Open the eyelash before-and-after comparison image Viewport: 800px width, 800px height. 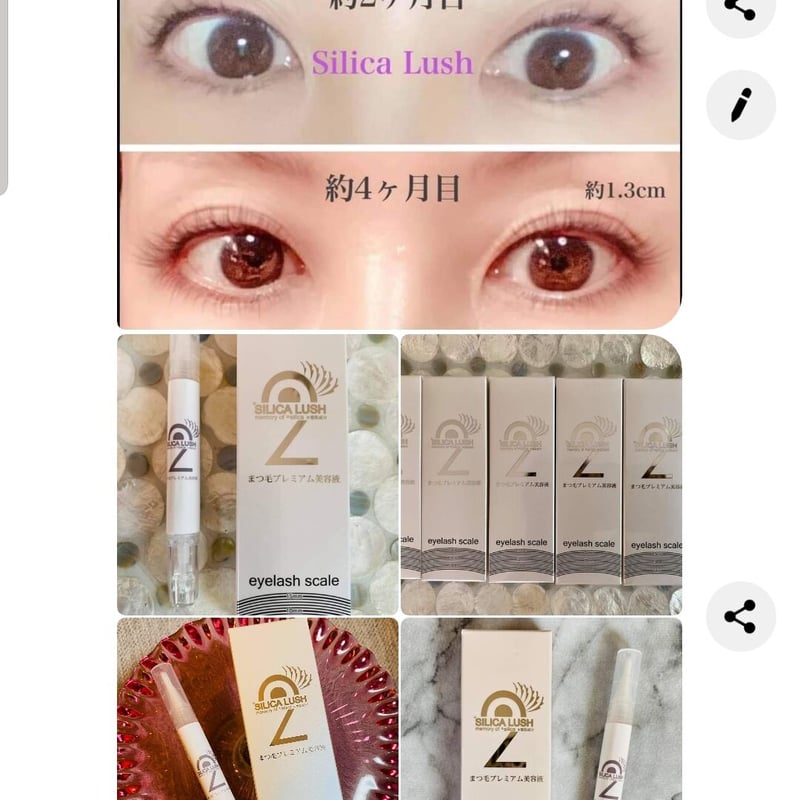399,165
